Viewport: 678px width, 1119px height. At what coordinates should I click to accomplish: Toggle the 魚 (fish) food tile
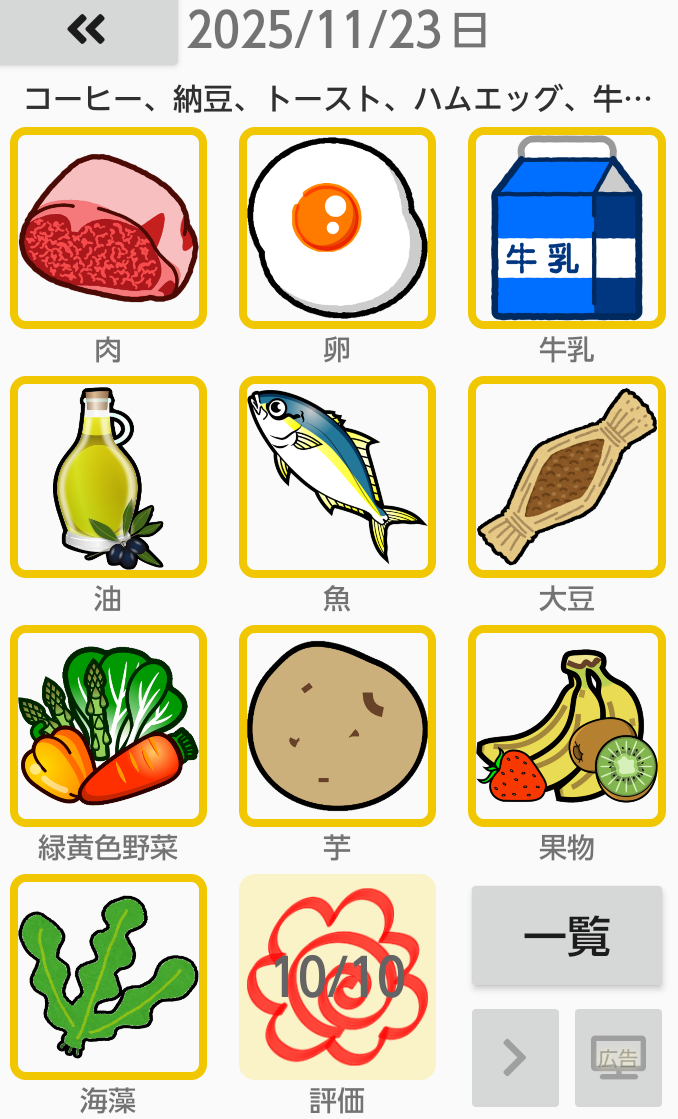coord(337,477)
